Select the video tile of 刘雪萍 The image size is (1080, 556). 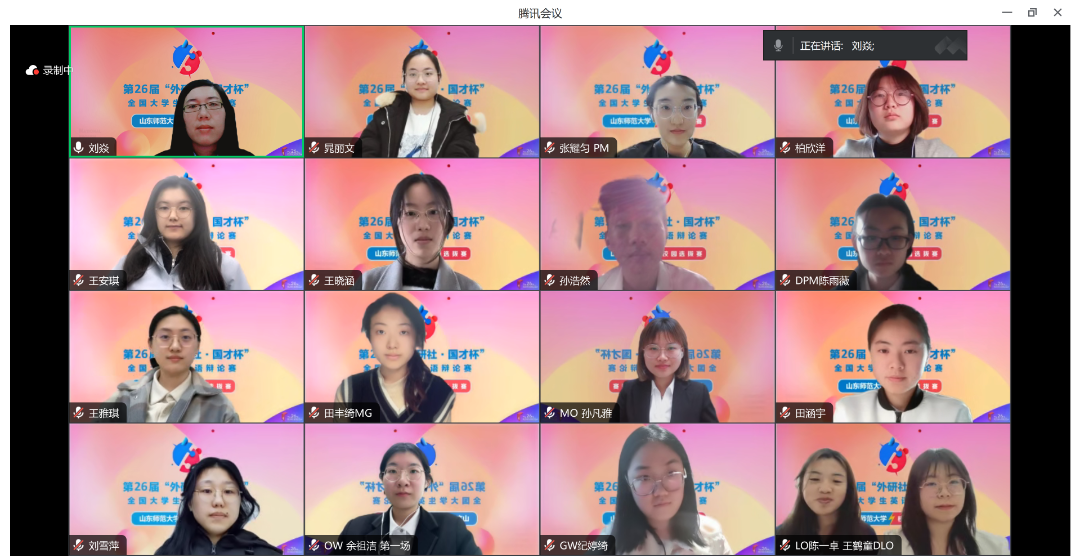[186, 489]
